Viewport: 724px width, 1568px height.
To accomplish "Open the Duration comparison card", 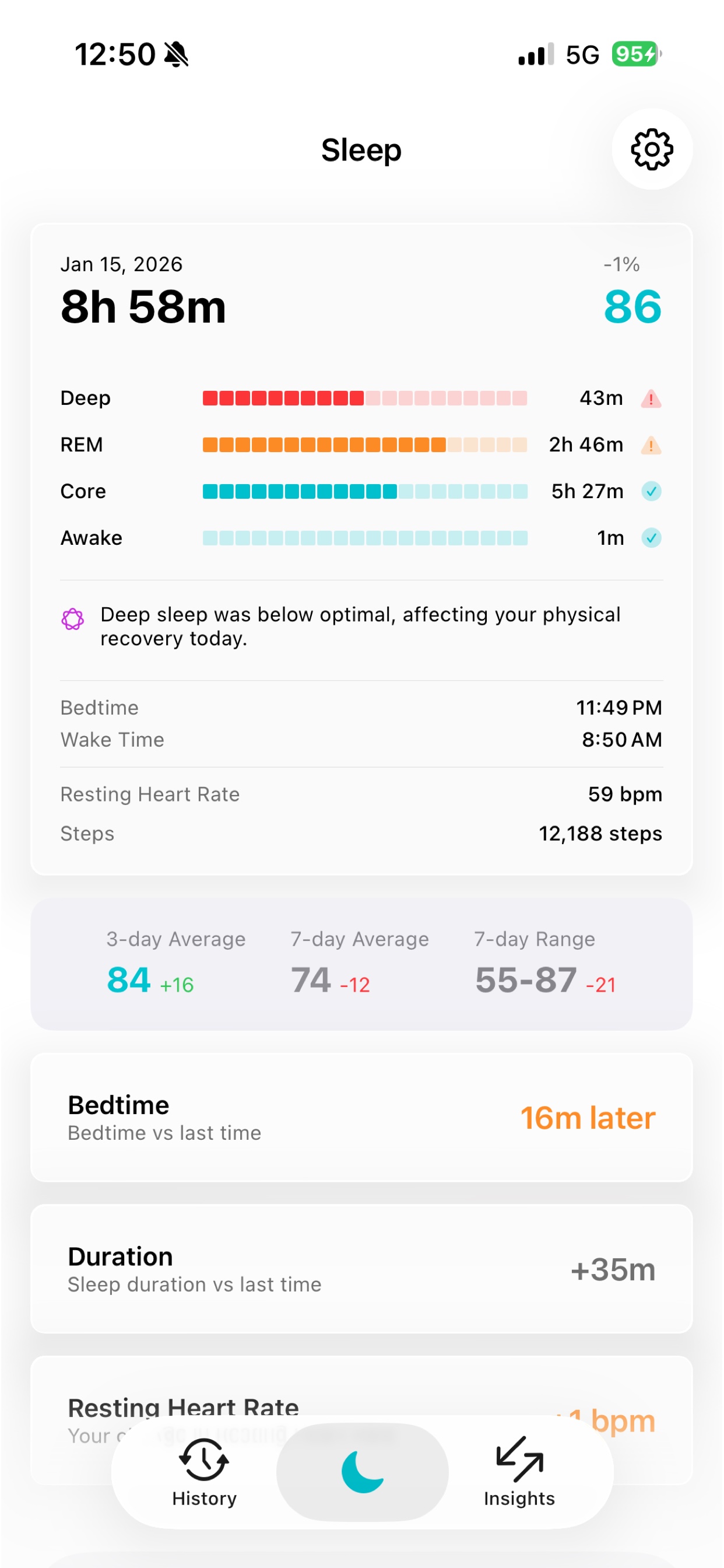I will (x=361, y=1269).
